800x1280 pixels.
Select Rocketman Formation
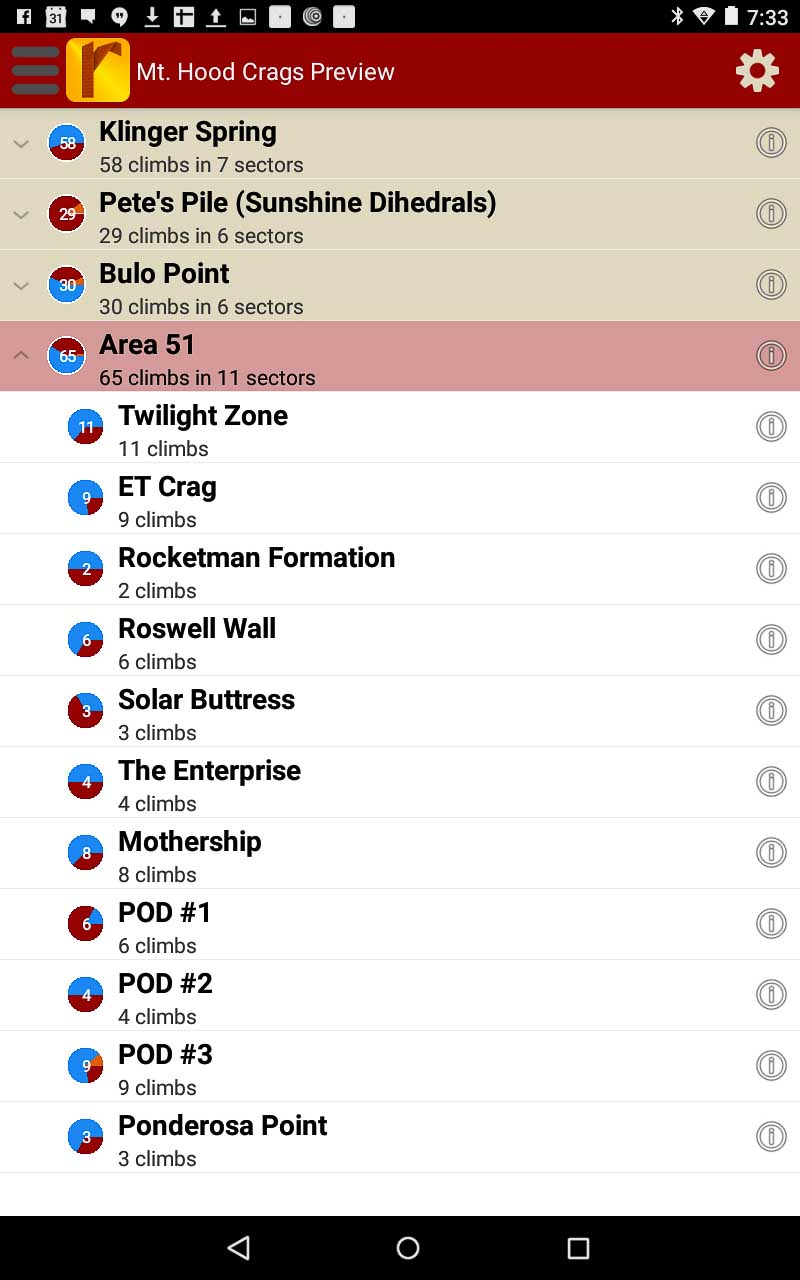(256, 570)
